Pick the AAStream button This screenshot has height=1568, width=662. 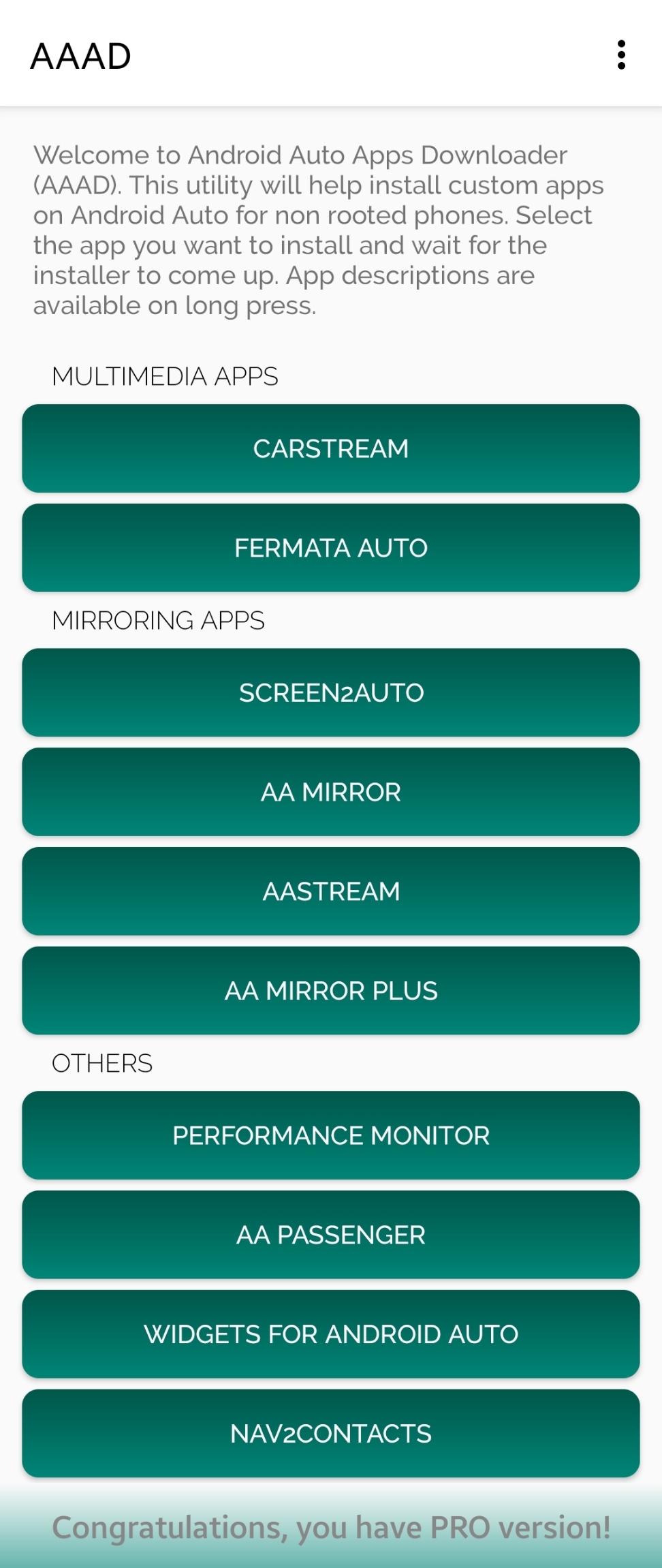pyautogui.click(x=331, y=891)
